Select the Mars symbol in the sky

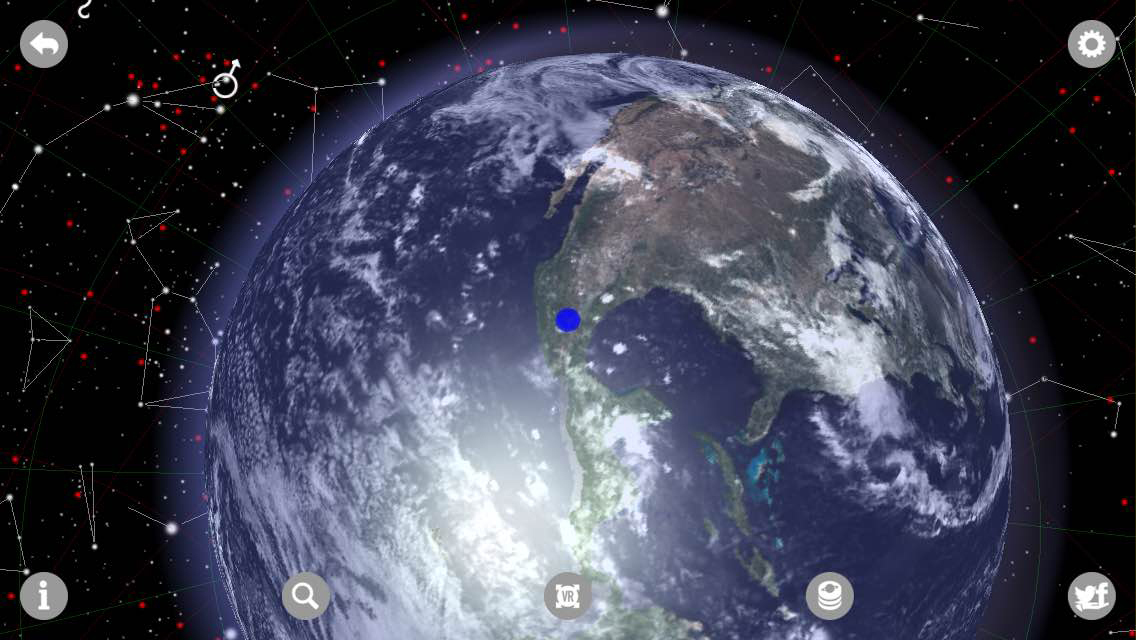pyautogui.click(x=228, y=80)
